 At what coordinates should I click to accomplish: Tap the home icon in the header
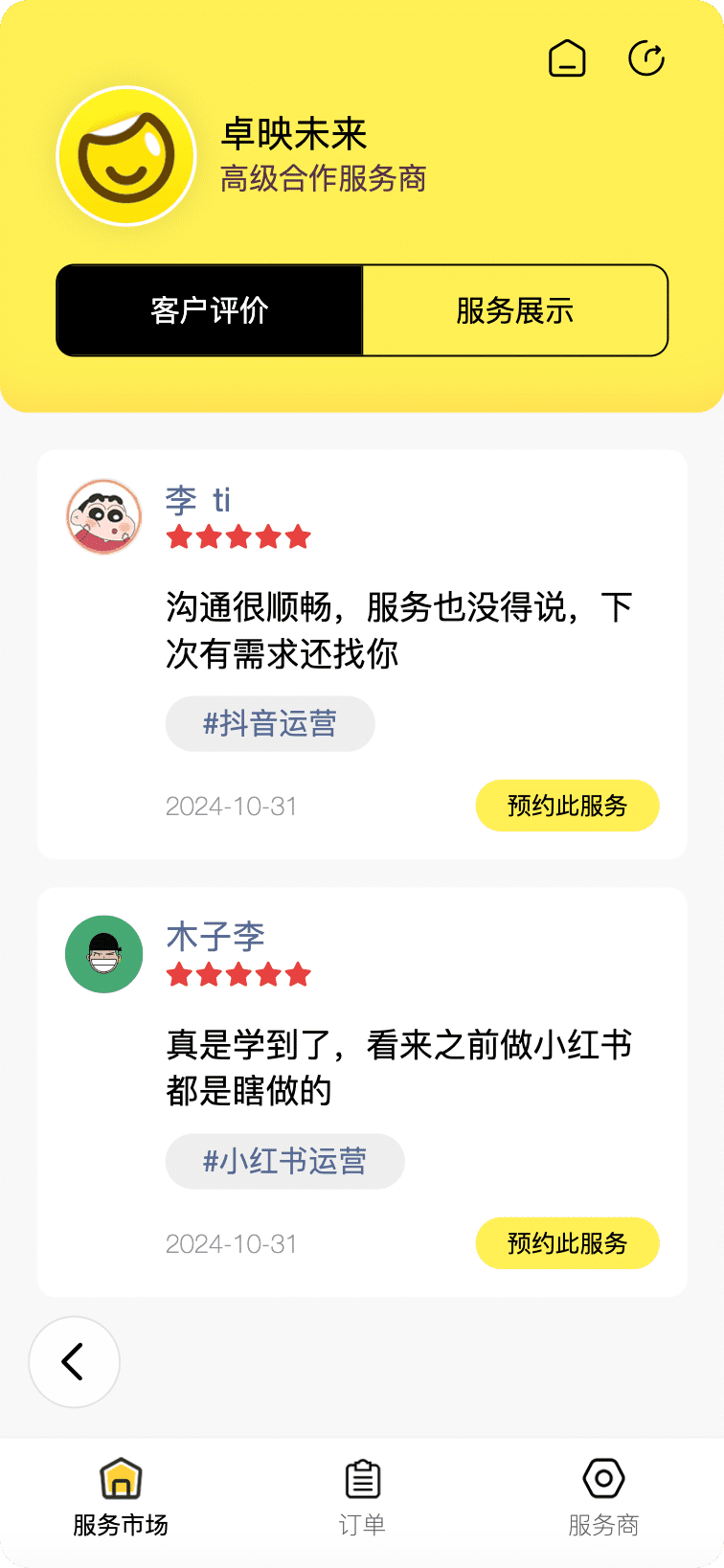[x=567, y=58]
